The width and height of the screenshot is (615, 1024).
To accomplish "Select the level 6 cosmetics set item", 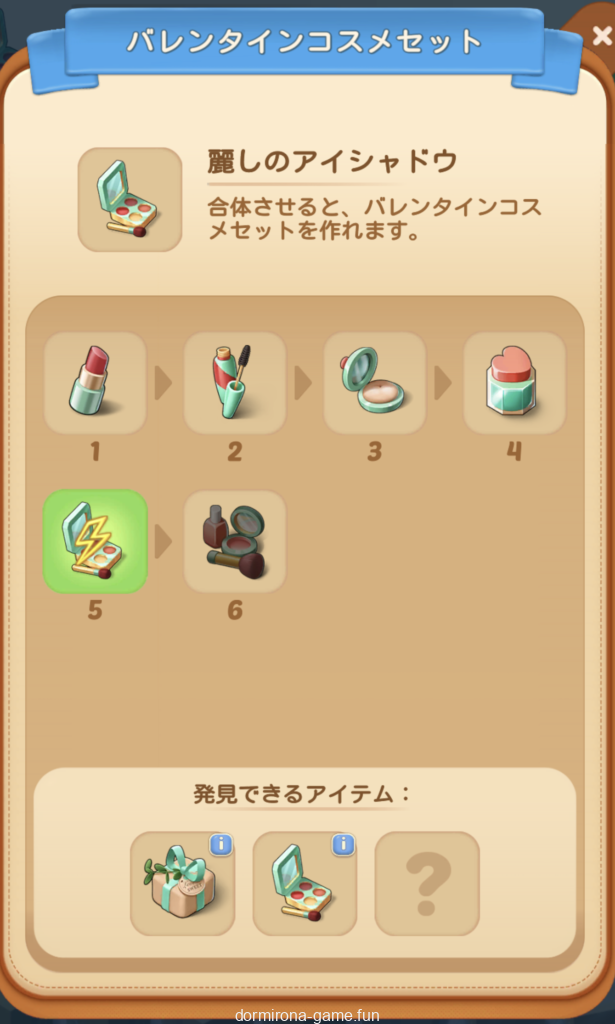I will click(234, 541).
